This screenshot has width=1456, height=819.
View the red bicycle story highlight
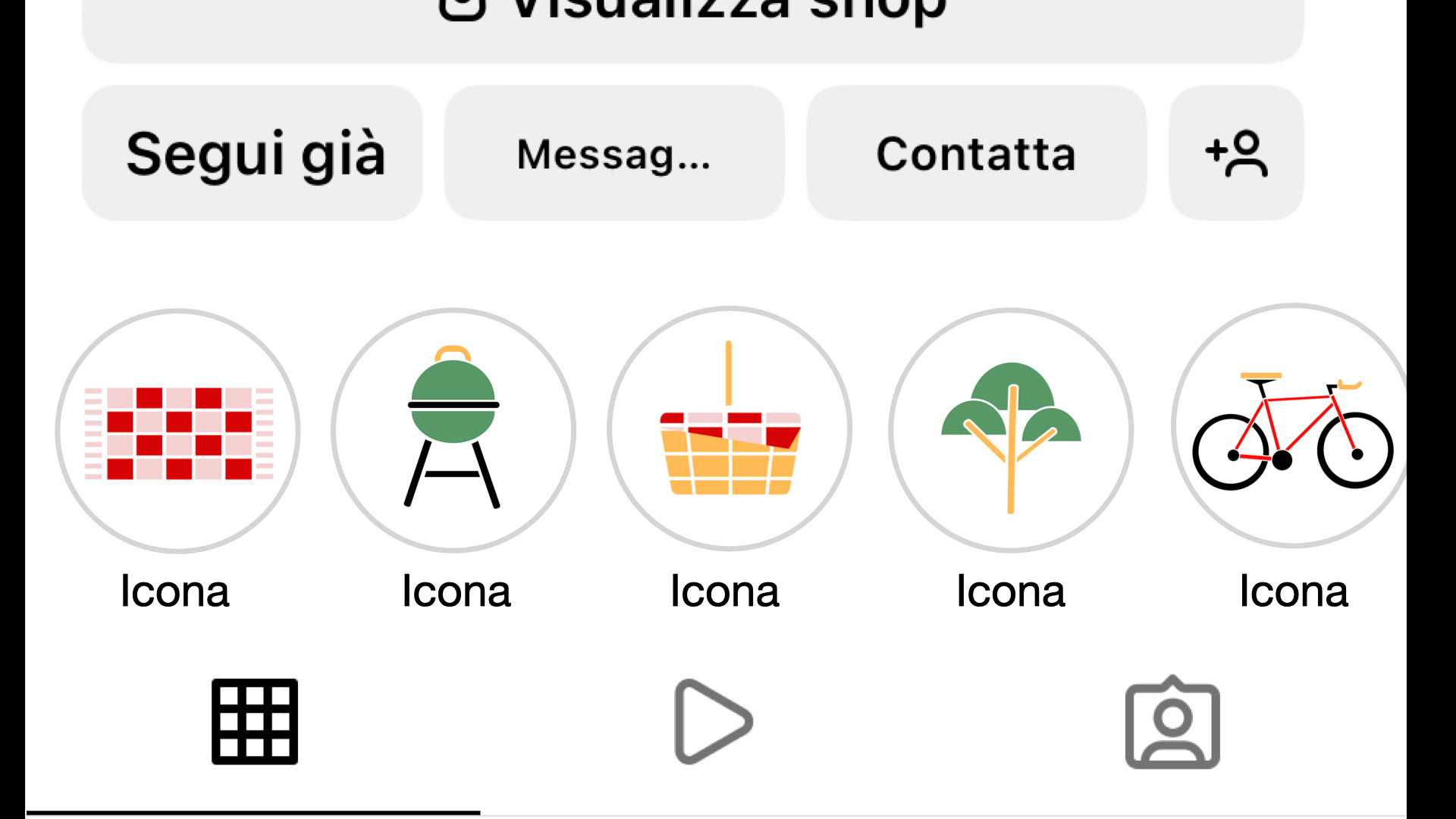point(1292,426)
